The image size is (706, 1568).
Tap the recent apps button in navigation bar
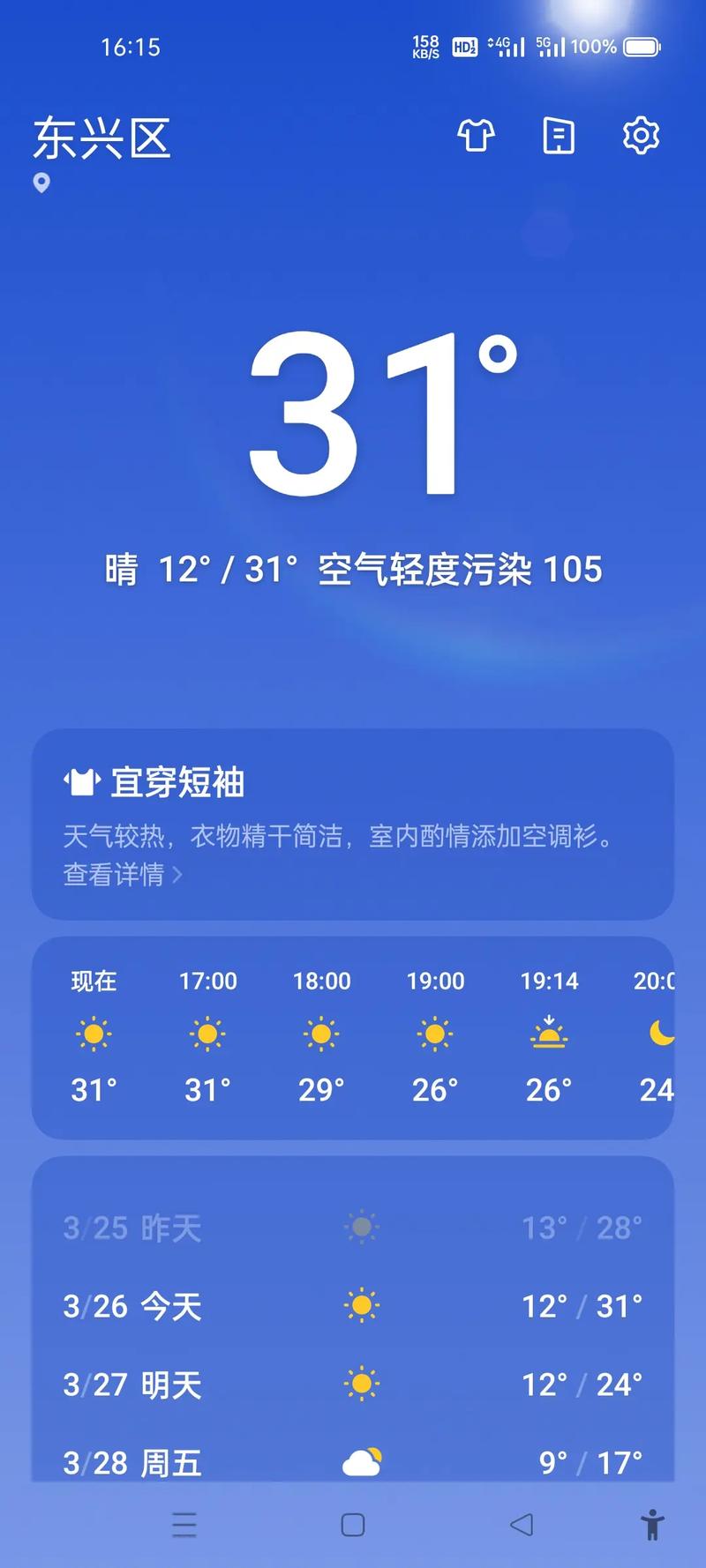coord(184,1524)
